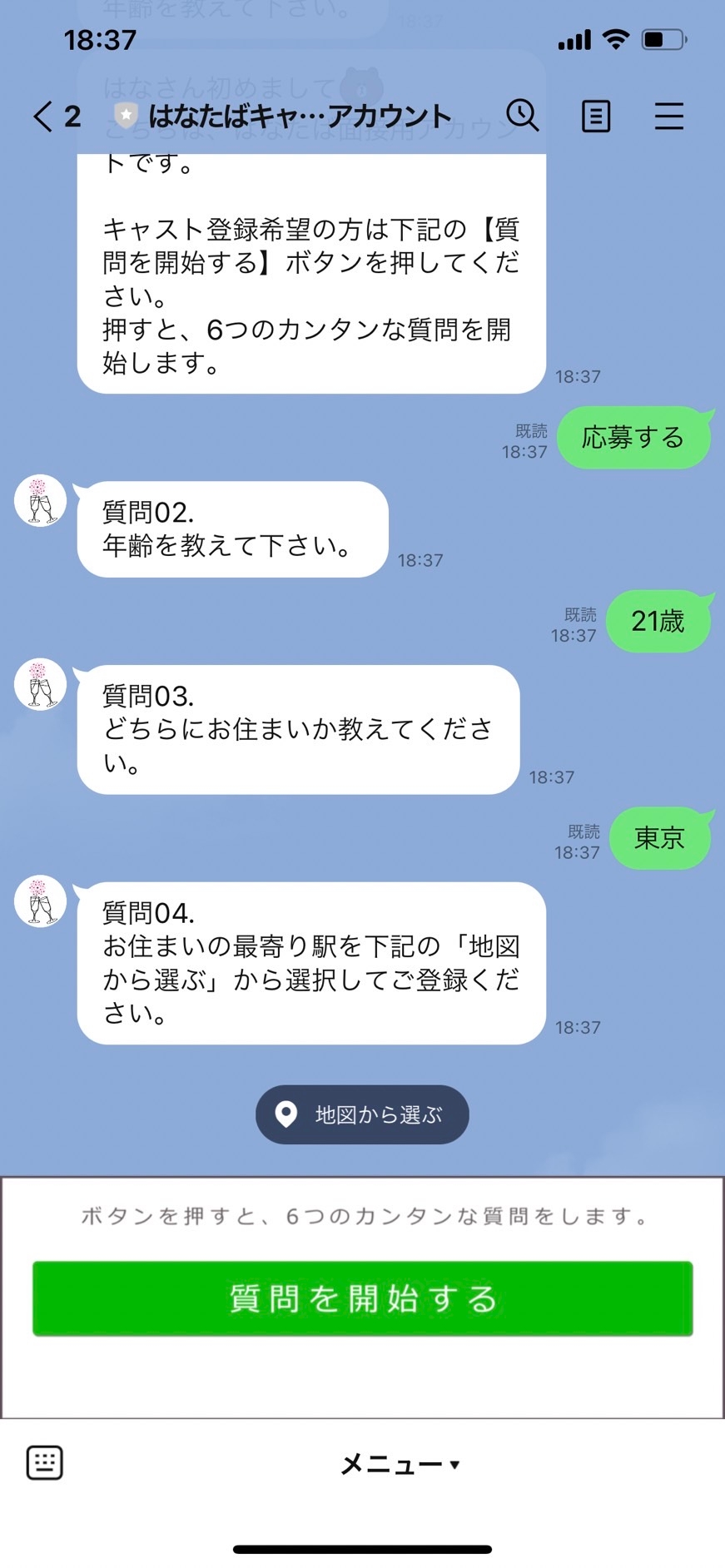The width and height of the screenshot is (725, 1568).
Task: Start questions with 質問を開始する button
Action: tap(362, 1298)
